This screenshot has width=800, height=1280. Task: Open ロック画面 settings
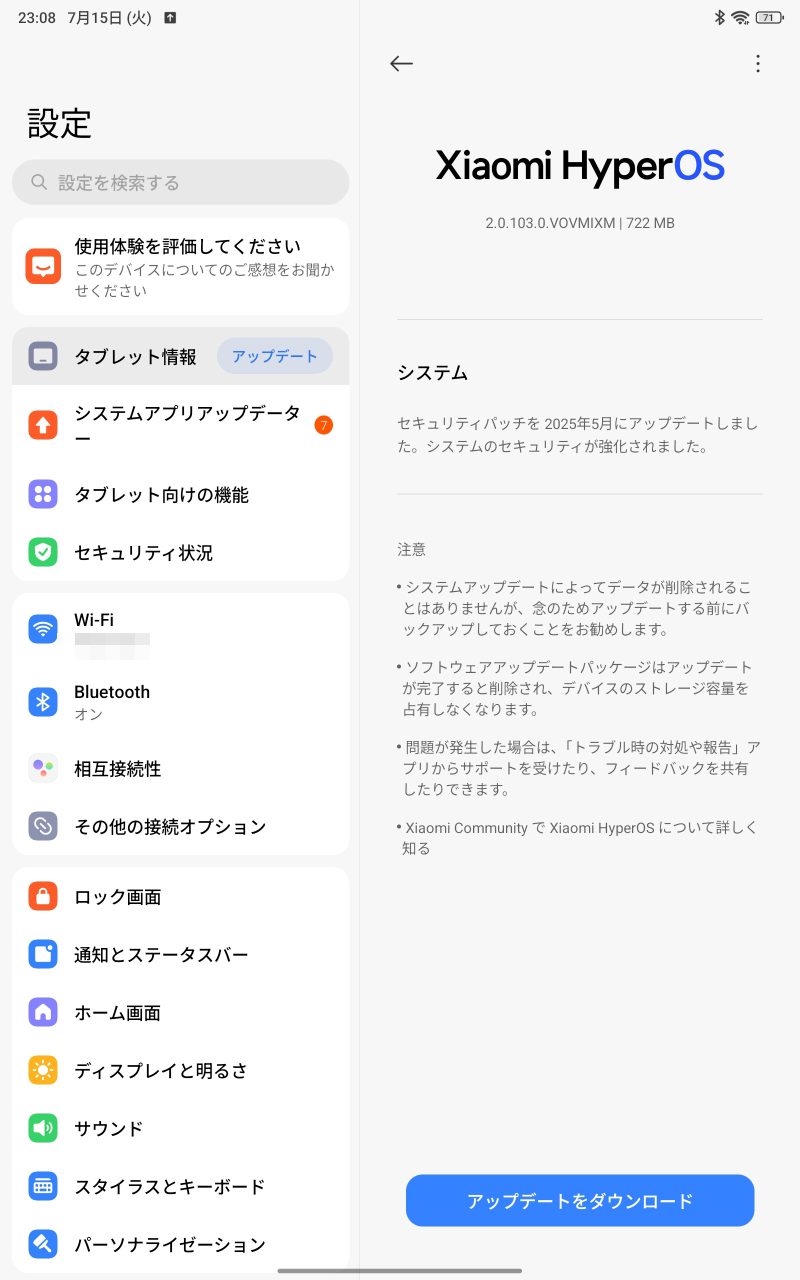click(x=181, y=897)
